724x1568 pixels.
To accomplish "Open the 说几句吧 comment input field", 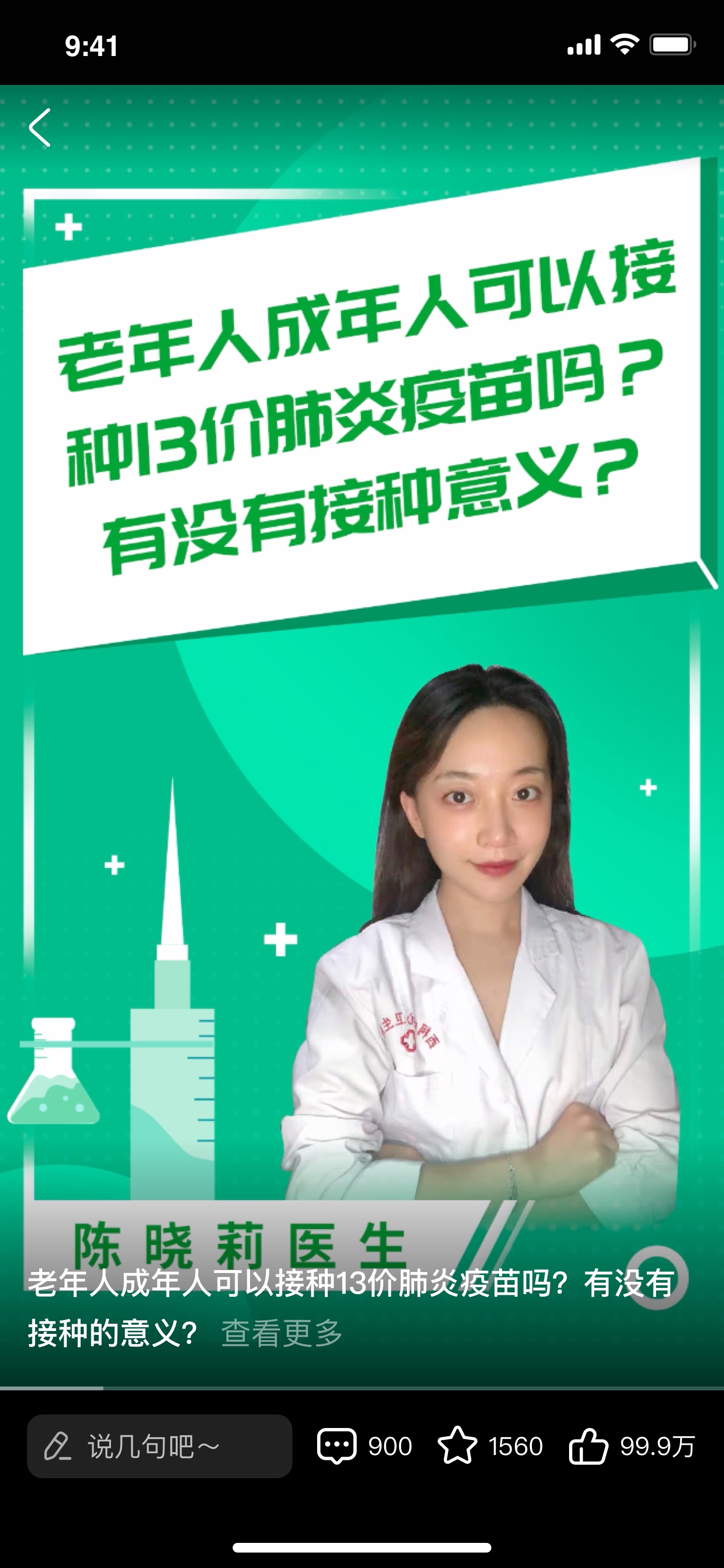I will [x=159, y=1446].
